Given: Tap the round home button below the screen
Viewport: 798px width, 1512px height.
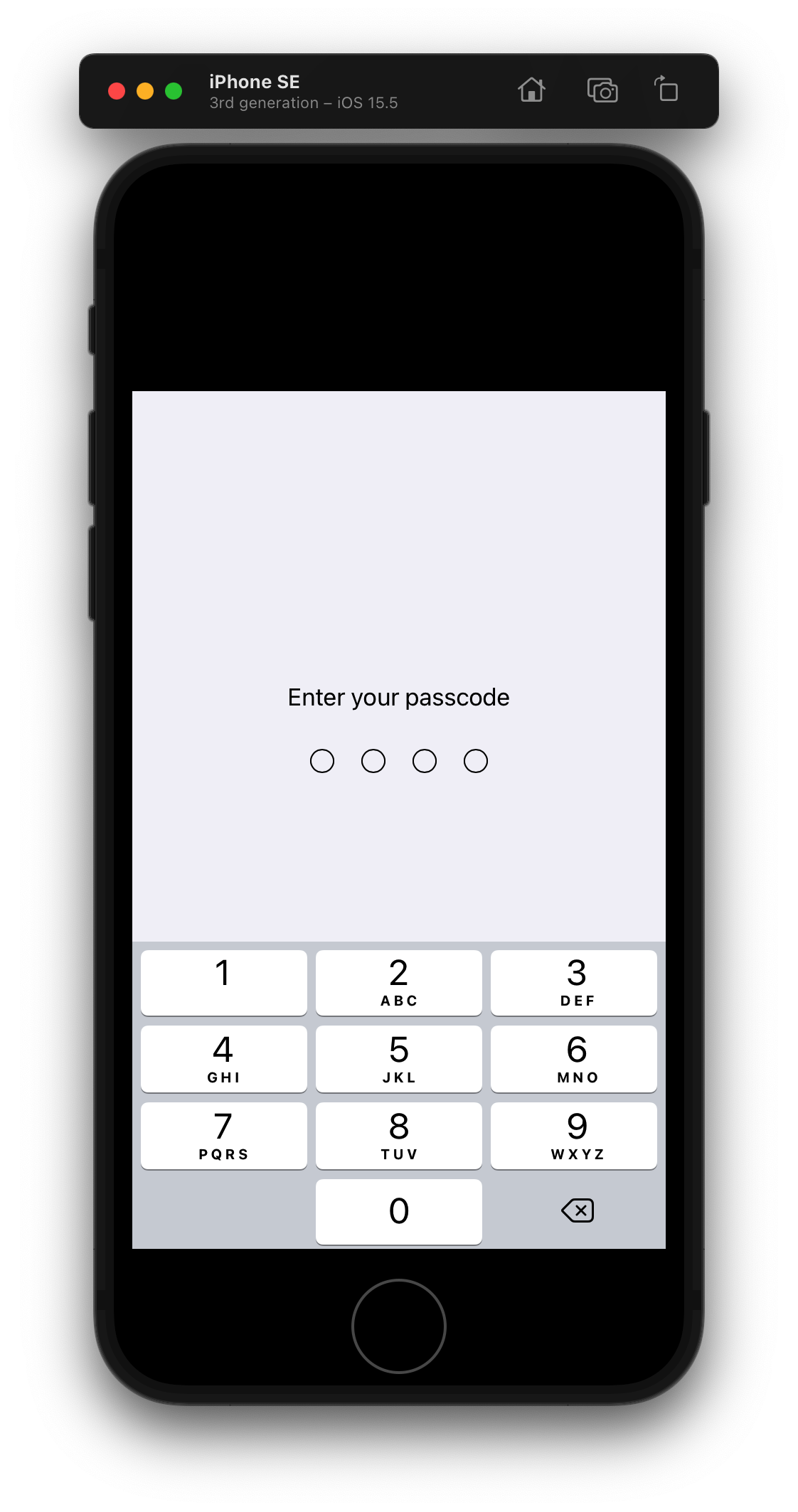Looking at the screenshot, I should [399, 1326].
